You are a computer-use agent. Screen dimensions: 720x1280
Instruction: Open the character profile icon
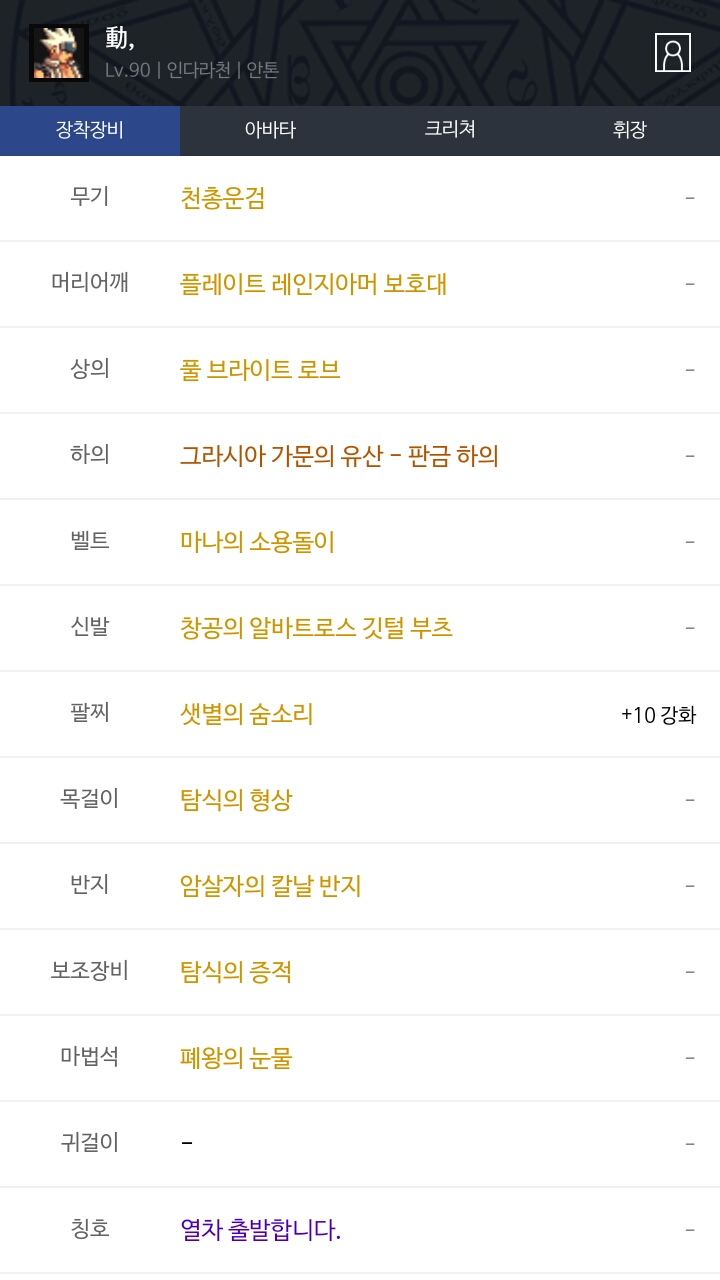coord(673,53)
